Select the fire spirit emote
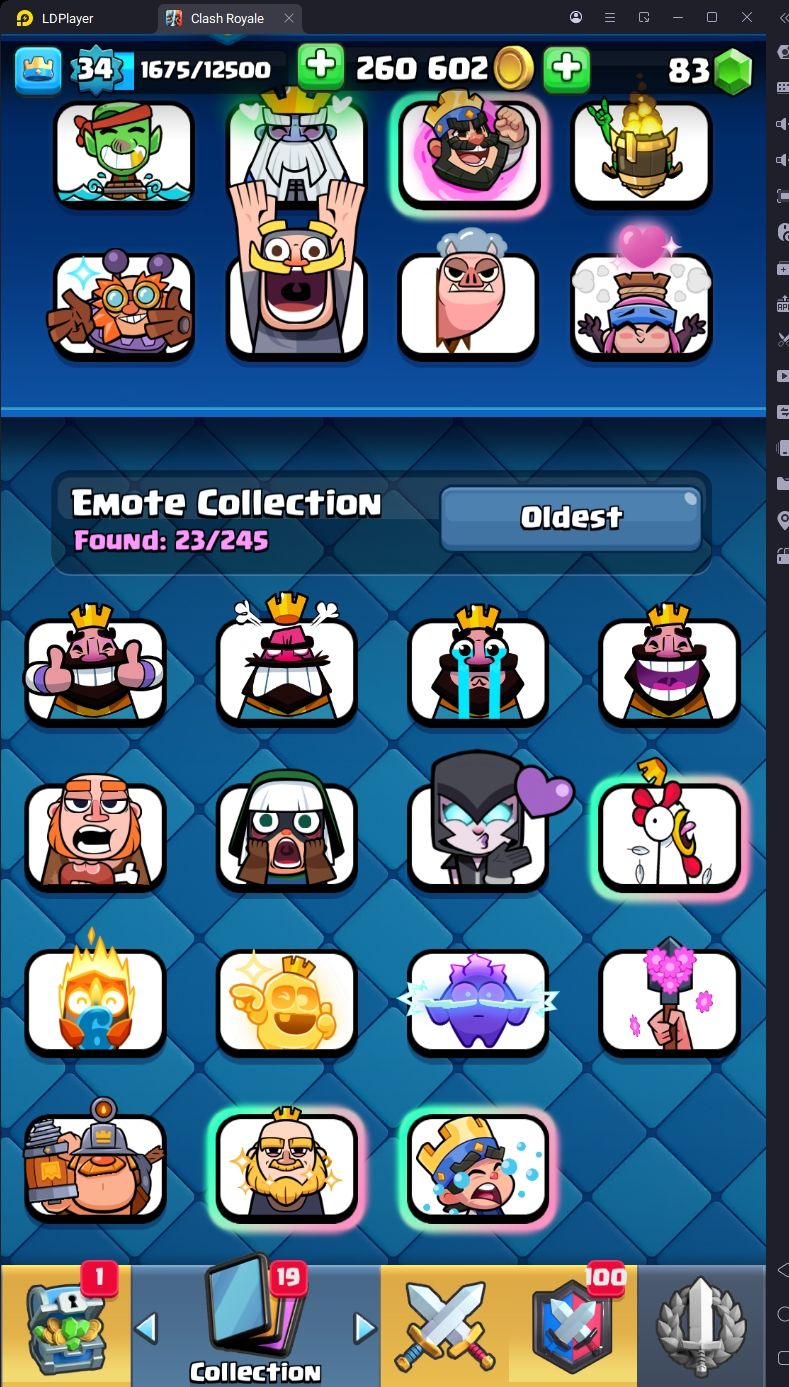Image resolution: width=789 pixels, height=1387 pixels. coord(95,1001)
